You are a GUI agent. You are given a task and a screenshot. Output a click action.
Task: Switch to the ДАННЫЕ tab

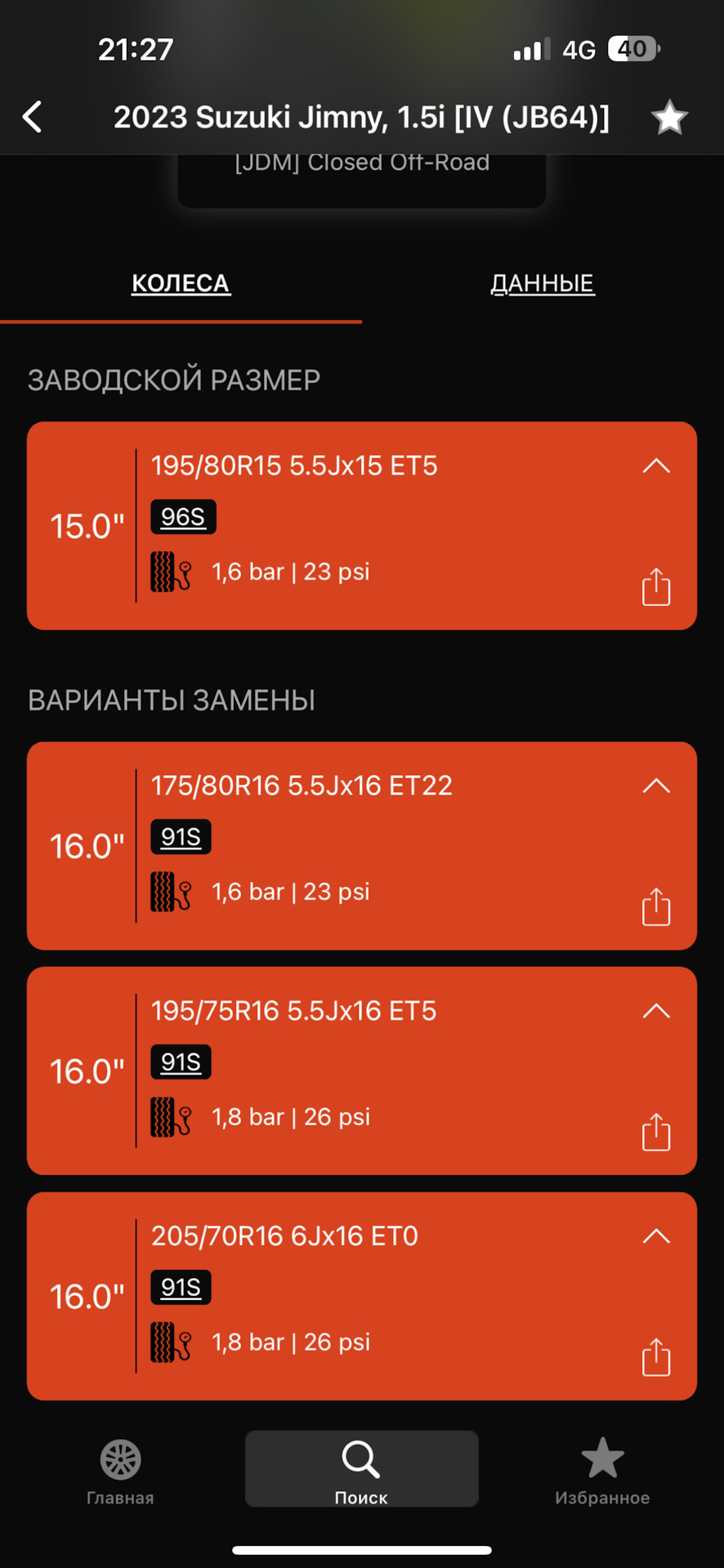pyautogui.click(x=542, y=283)
